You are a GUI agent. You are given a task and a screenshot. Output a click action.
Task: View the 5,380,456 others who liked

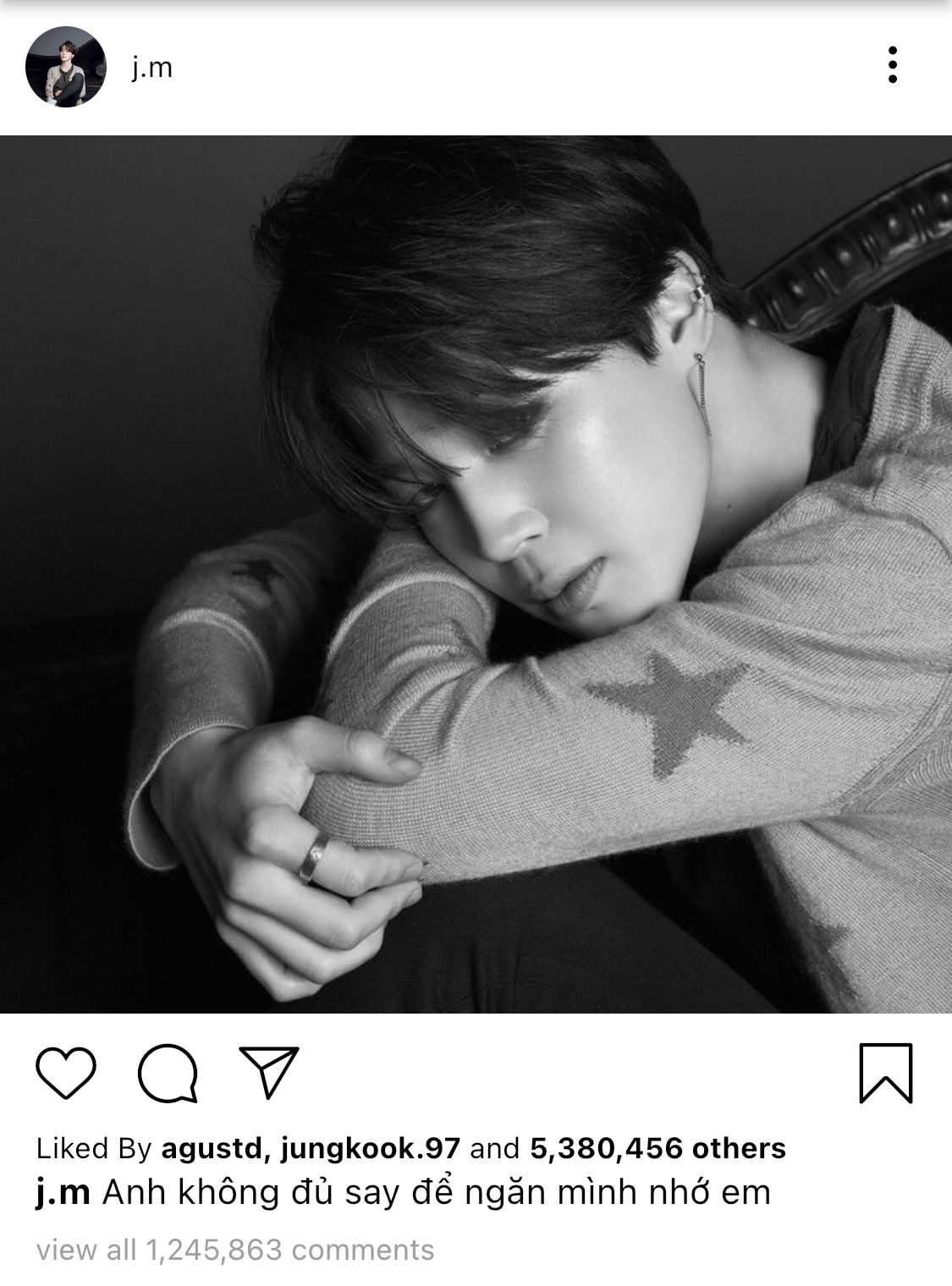658,1148
